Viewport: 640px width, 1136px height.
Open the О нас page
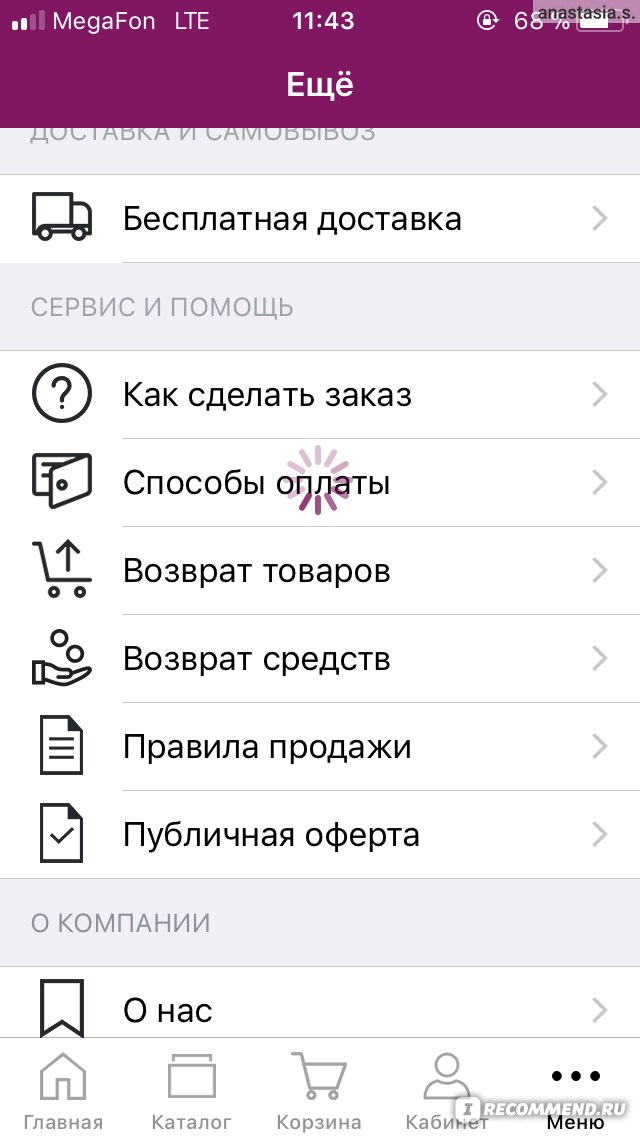(320, 1008)
